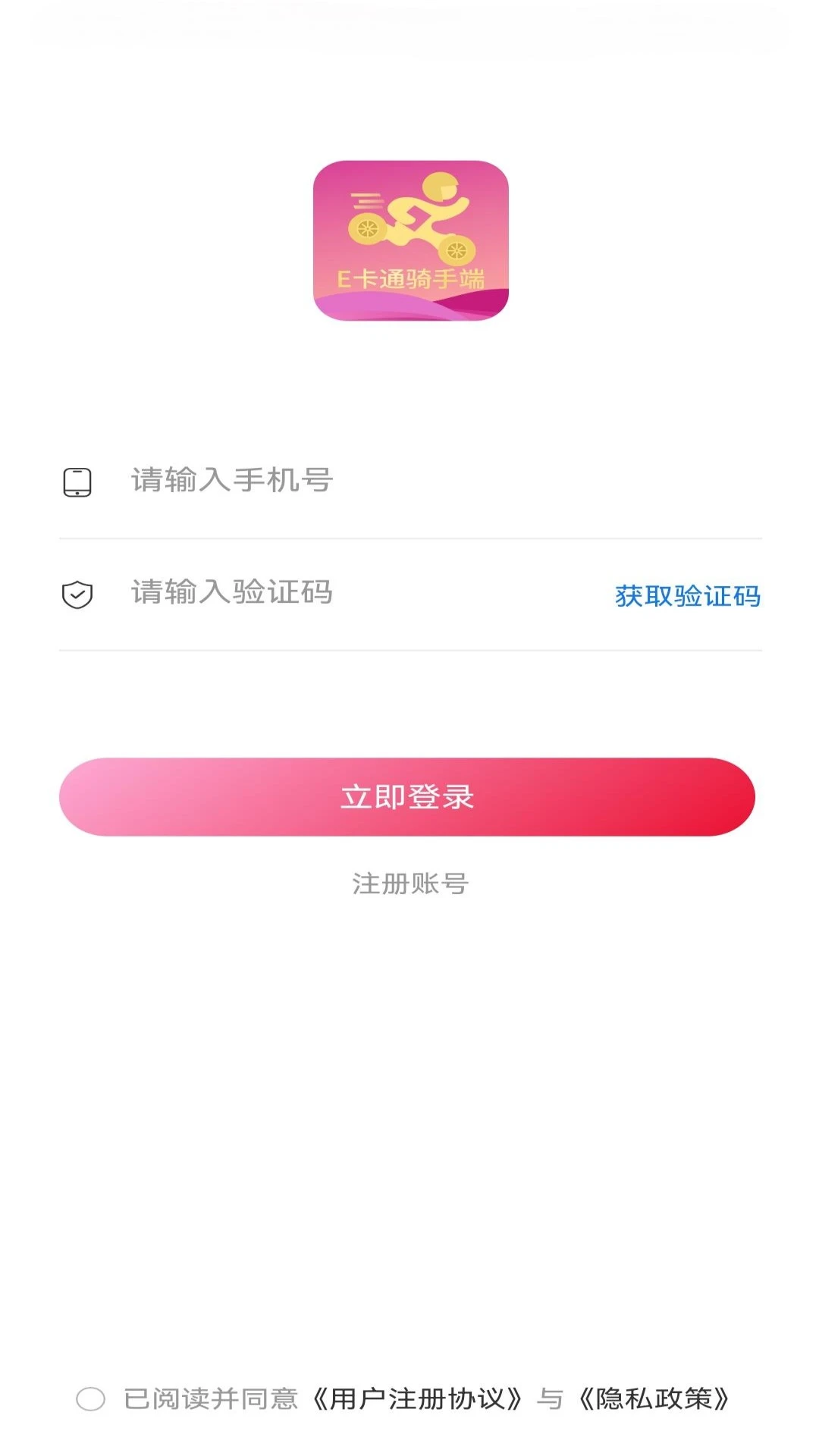Open 注册账号 to register an account

(x=409, y=883)
